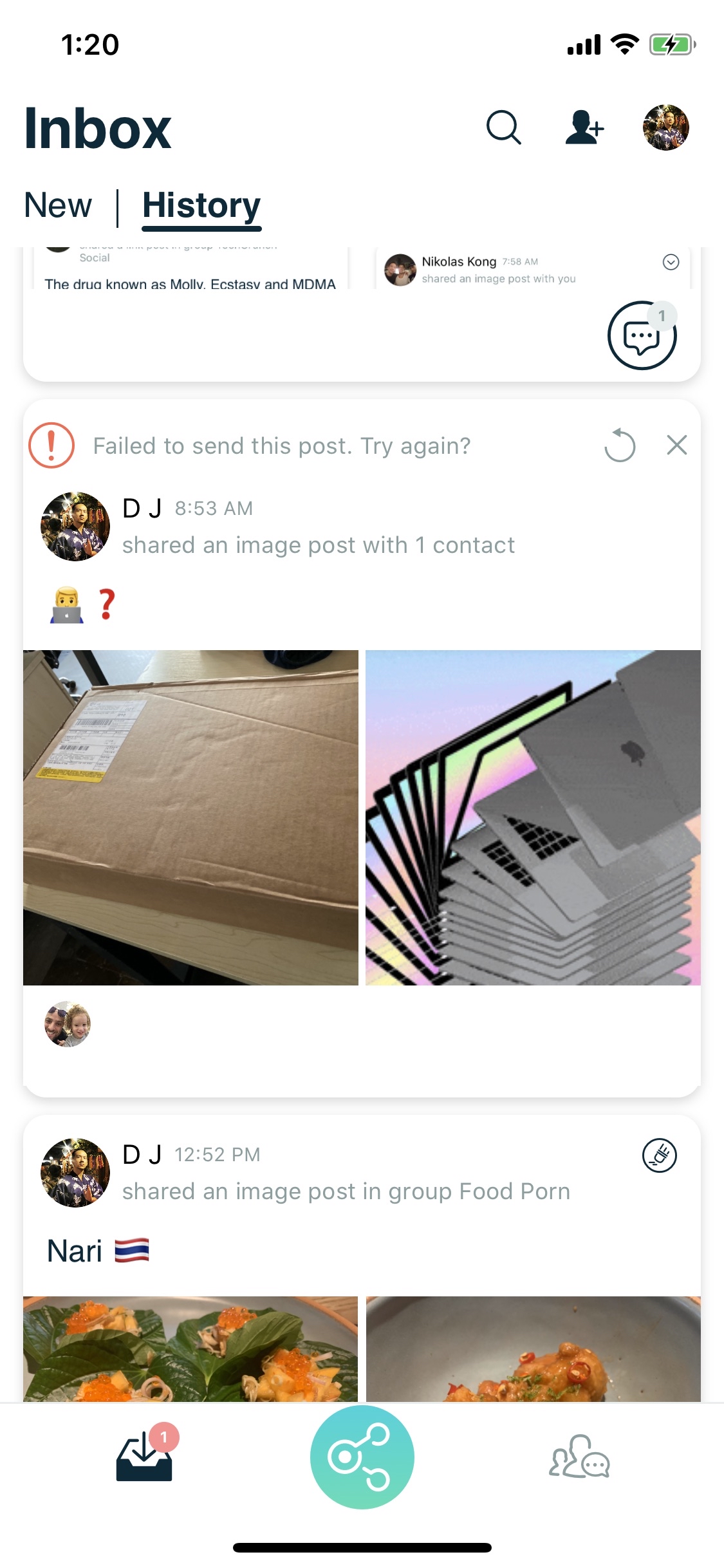The height and width of the screenshot is (1568, 724).
Task: Open the search icon in the header
Action: click(503, 127)
